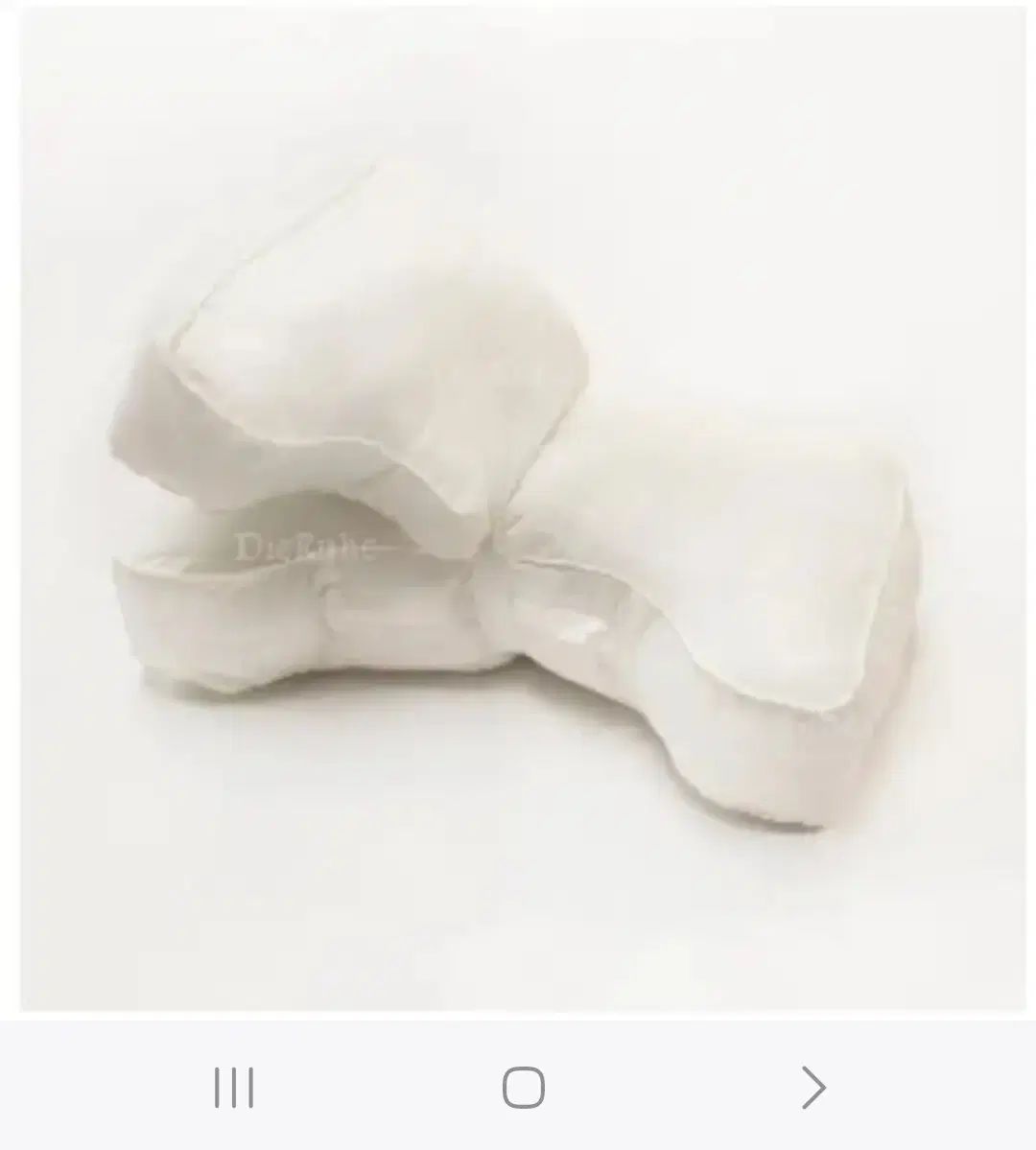Screen dimensions: 1036x1150
Task: Open recent apps from the navigation bar
Action: point(233,1088)
